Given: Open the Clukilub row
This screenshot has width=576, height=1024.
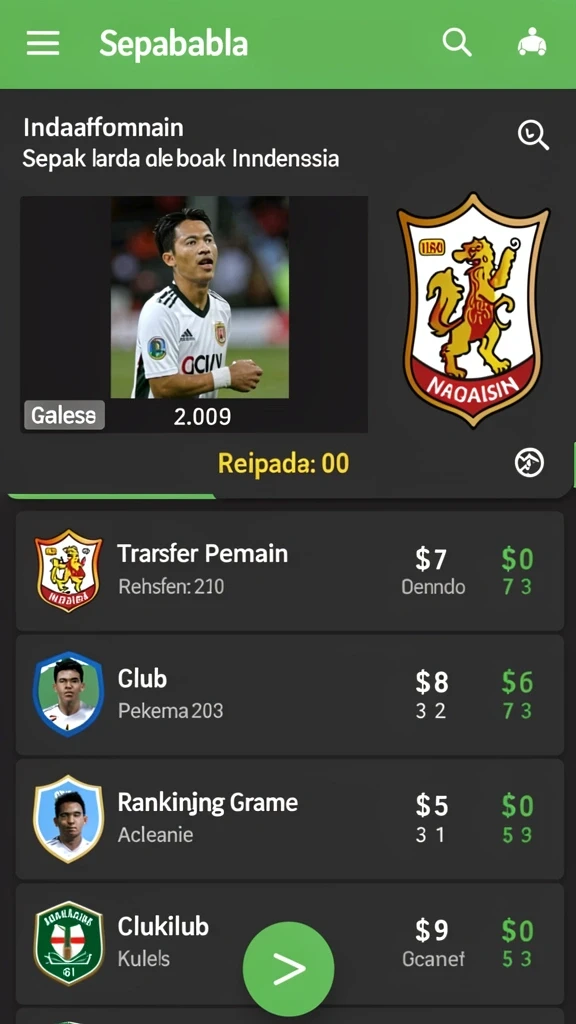Looking at the screenshot, I should click(289, 943).
